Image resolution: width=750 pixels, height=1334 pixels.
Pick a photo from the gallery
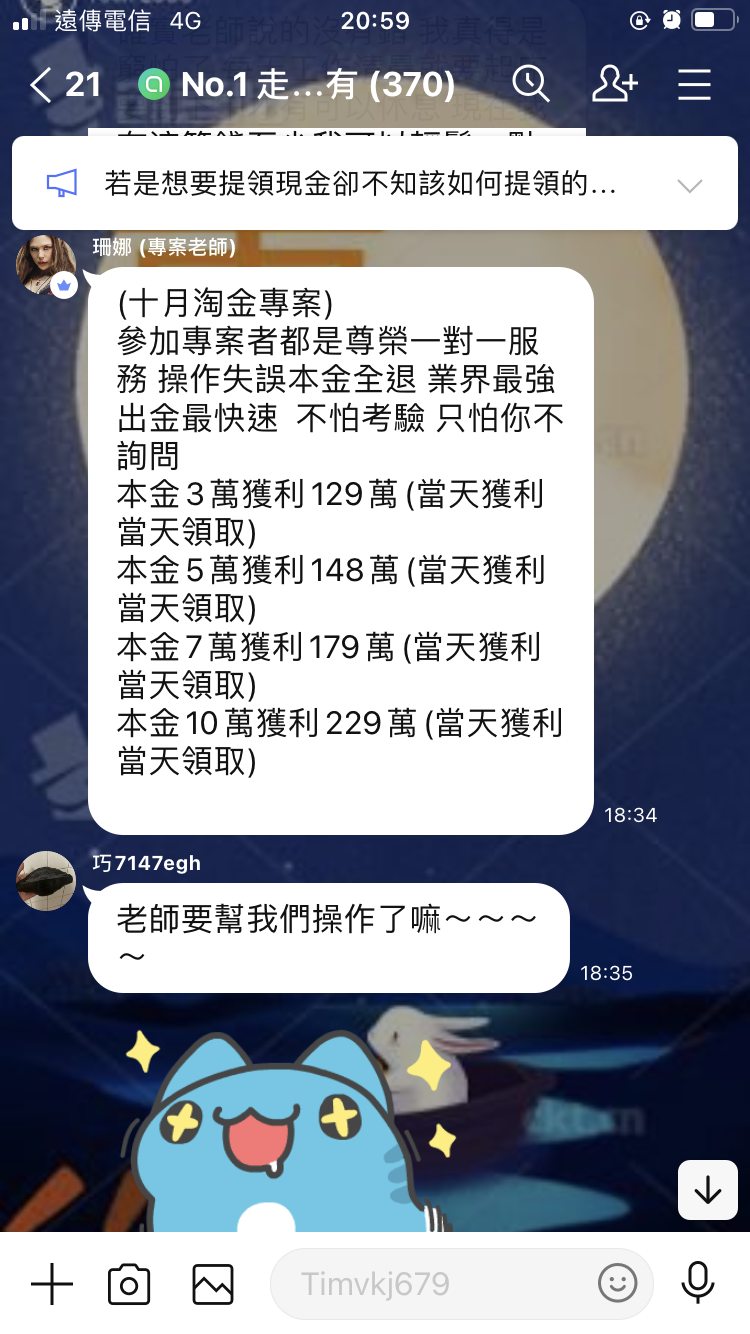(213, 1283)
